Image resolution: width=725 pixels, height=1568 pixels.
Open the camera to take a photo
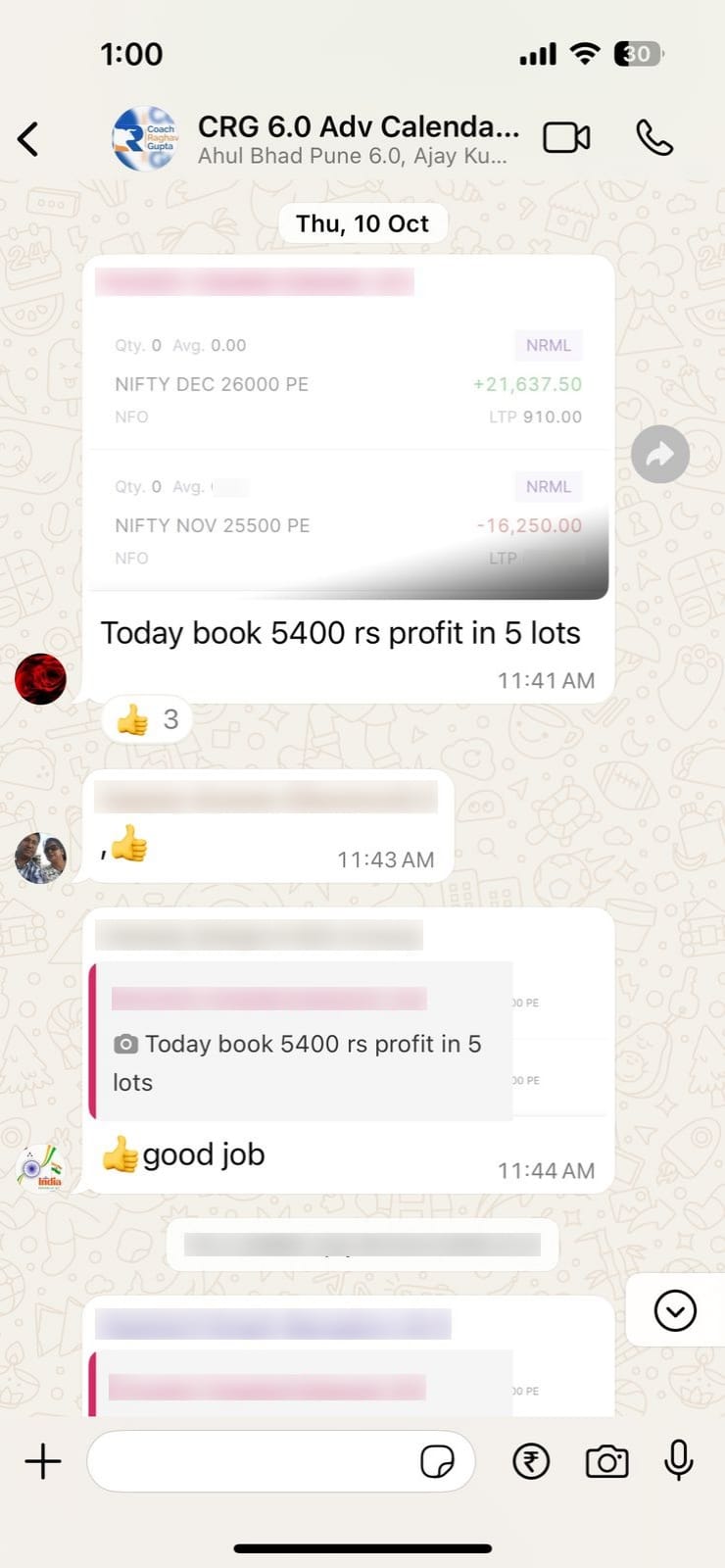[x=606, y=1461]
